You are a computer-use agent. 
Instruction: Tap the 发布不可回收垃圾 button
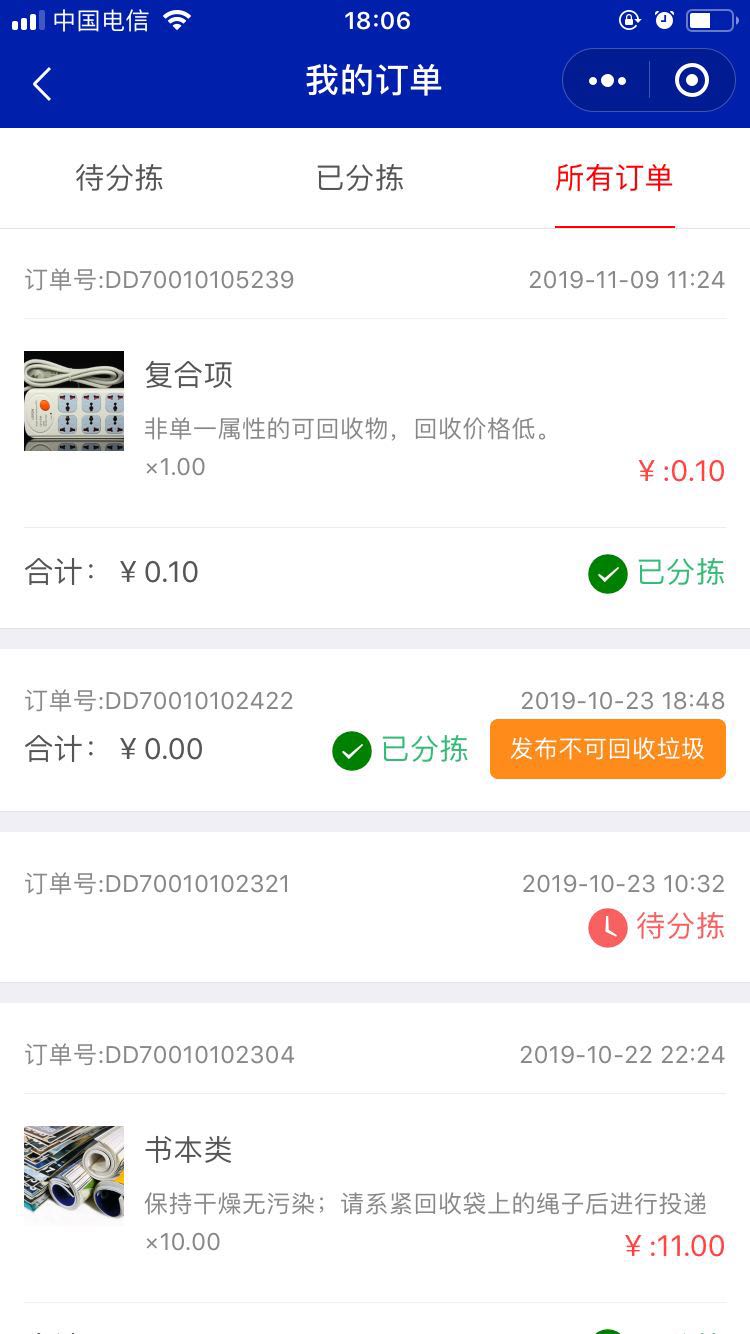[x=607, y=749]
